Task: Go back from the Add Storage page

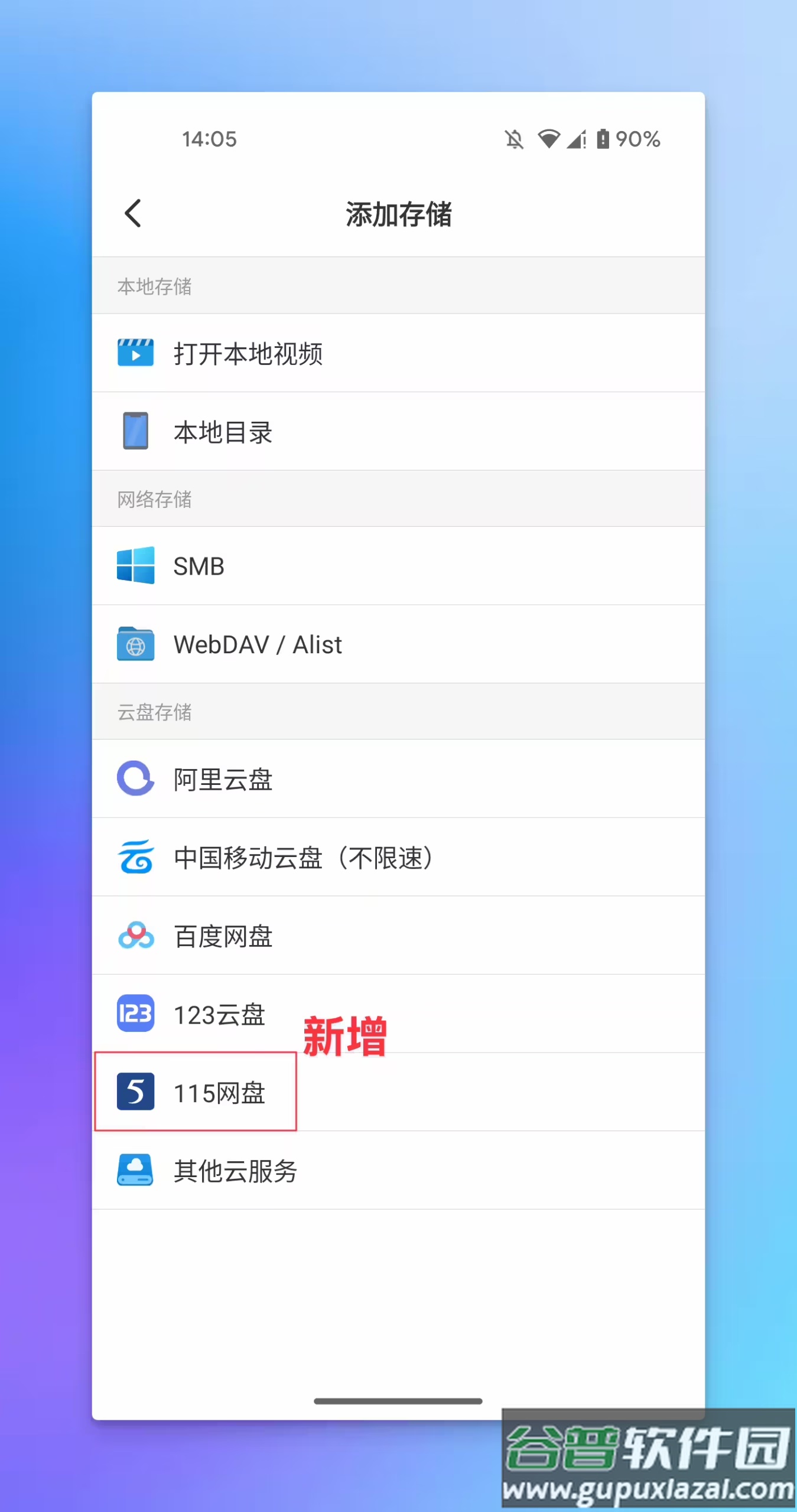Action: (134, 213)
